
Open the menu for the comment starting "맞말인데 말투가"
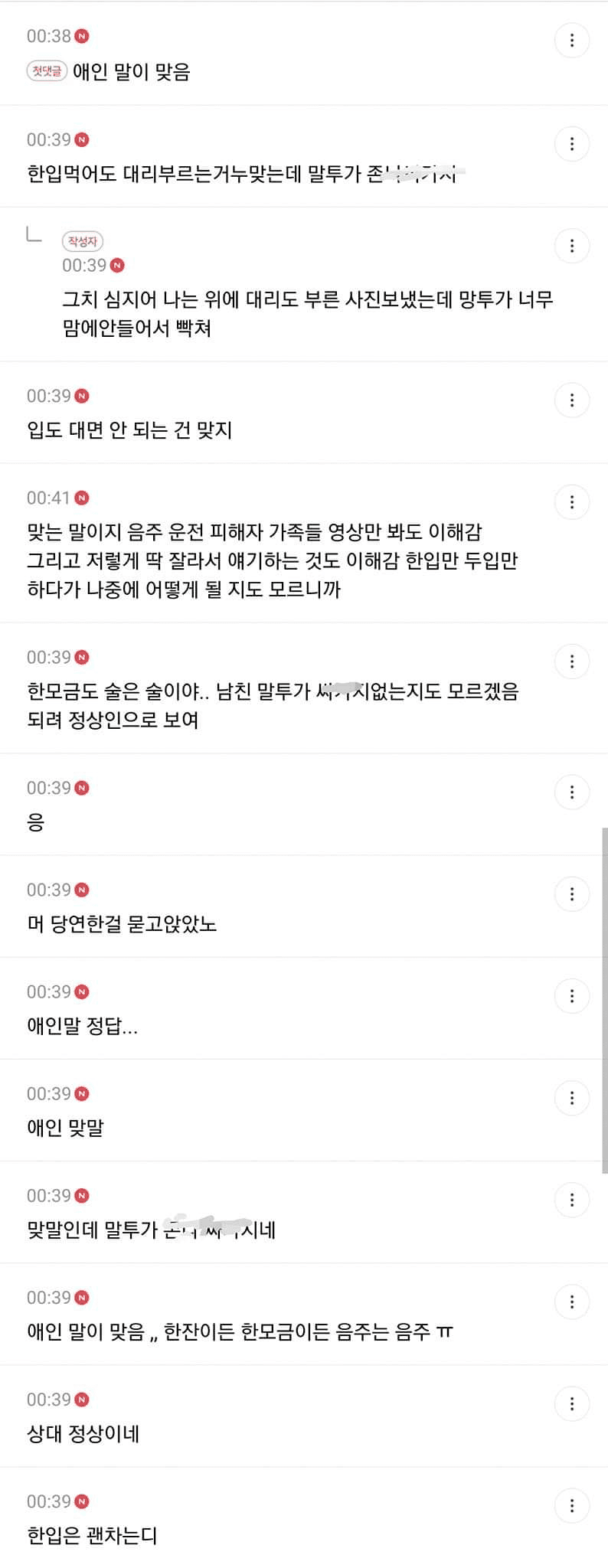point(572,1200)
